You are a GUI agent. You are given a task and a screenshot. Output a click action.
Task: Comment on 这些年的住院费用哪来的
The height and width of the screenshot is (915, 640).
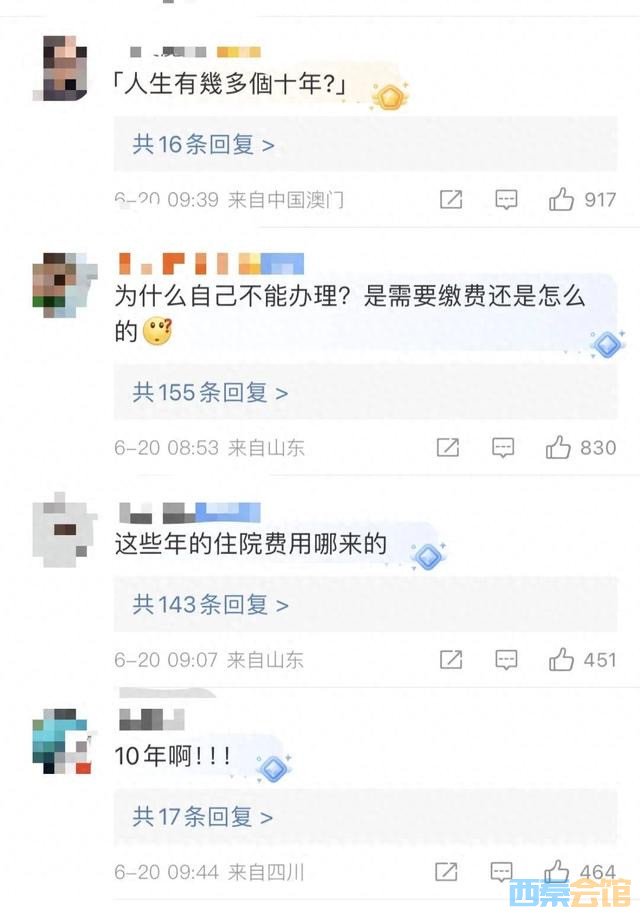tap(506, 660)
